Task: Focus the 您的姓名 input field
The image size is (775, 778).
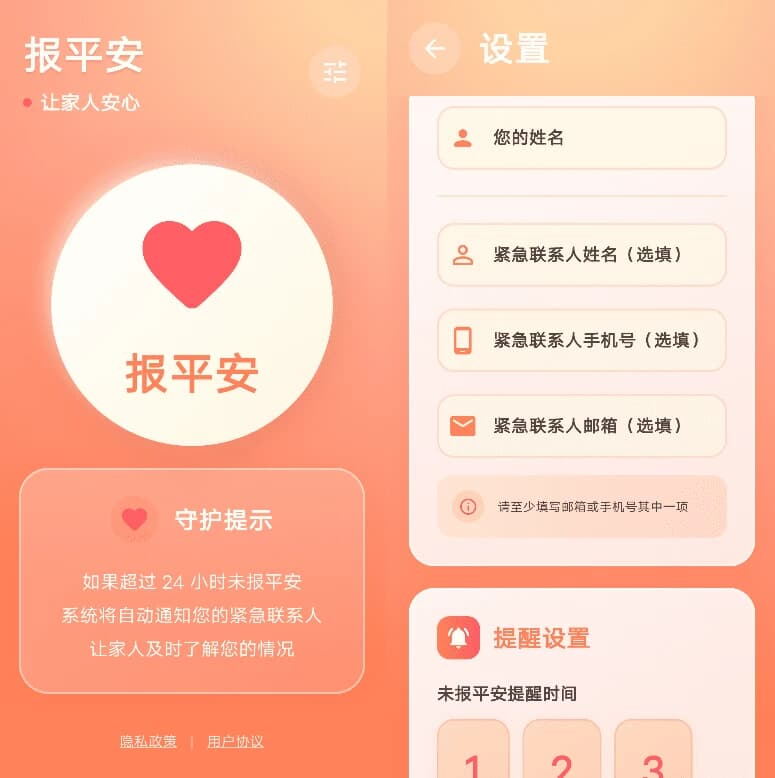Action: pos(581,138)
